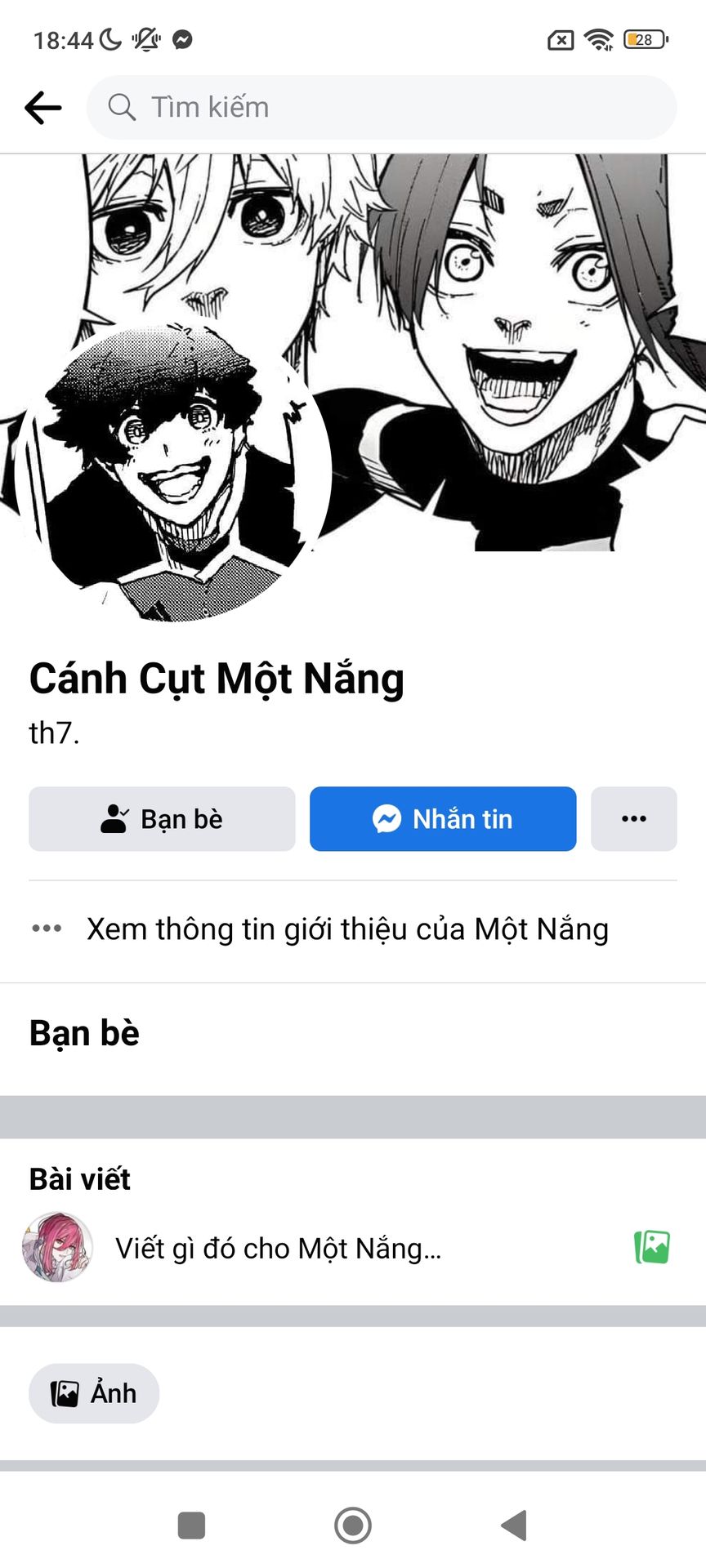
Task: Open the more options button
Action: coord(633,819)
